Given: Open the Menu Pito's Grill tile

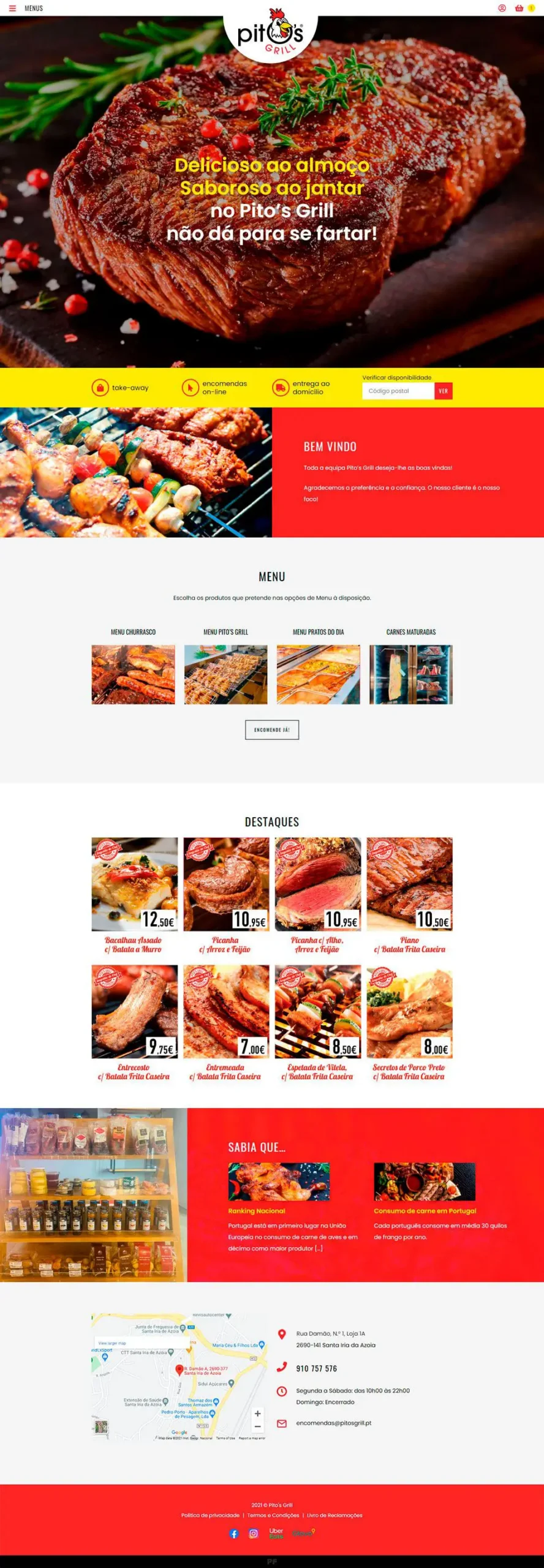Looking at the screenshot, I should 225,674.
